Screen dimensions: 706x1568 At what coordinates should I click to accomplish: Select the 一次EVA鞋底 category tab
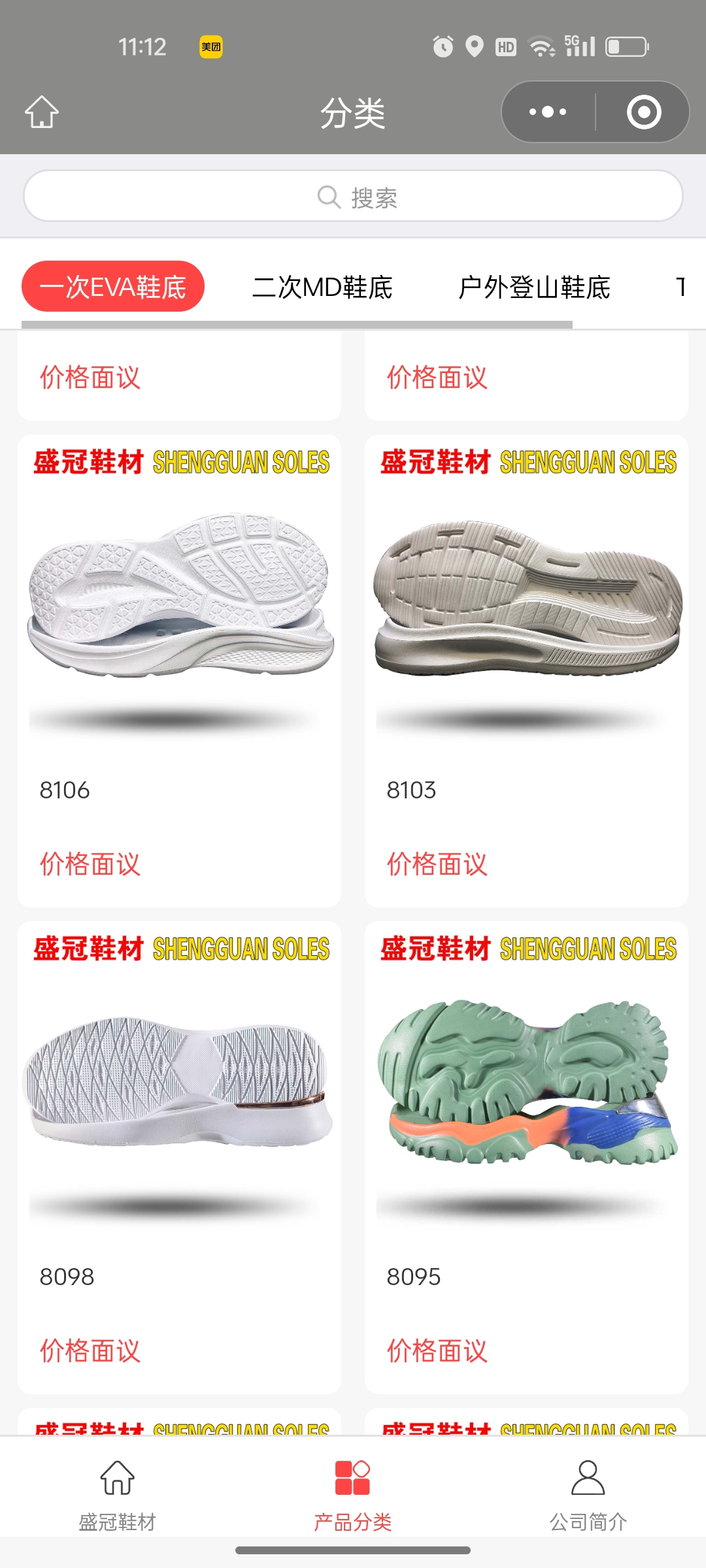[x=113, y=287]
